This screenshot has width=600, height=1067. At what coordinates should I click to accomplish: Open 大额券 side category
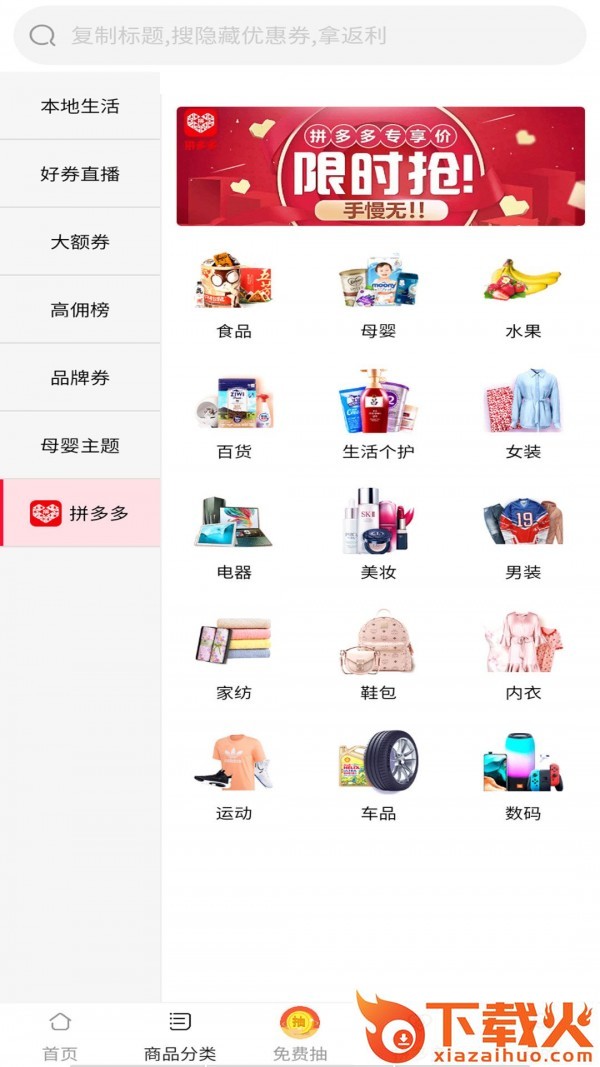80,242
